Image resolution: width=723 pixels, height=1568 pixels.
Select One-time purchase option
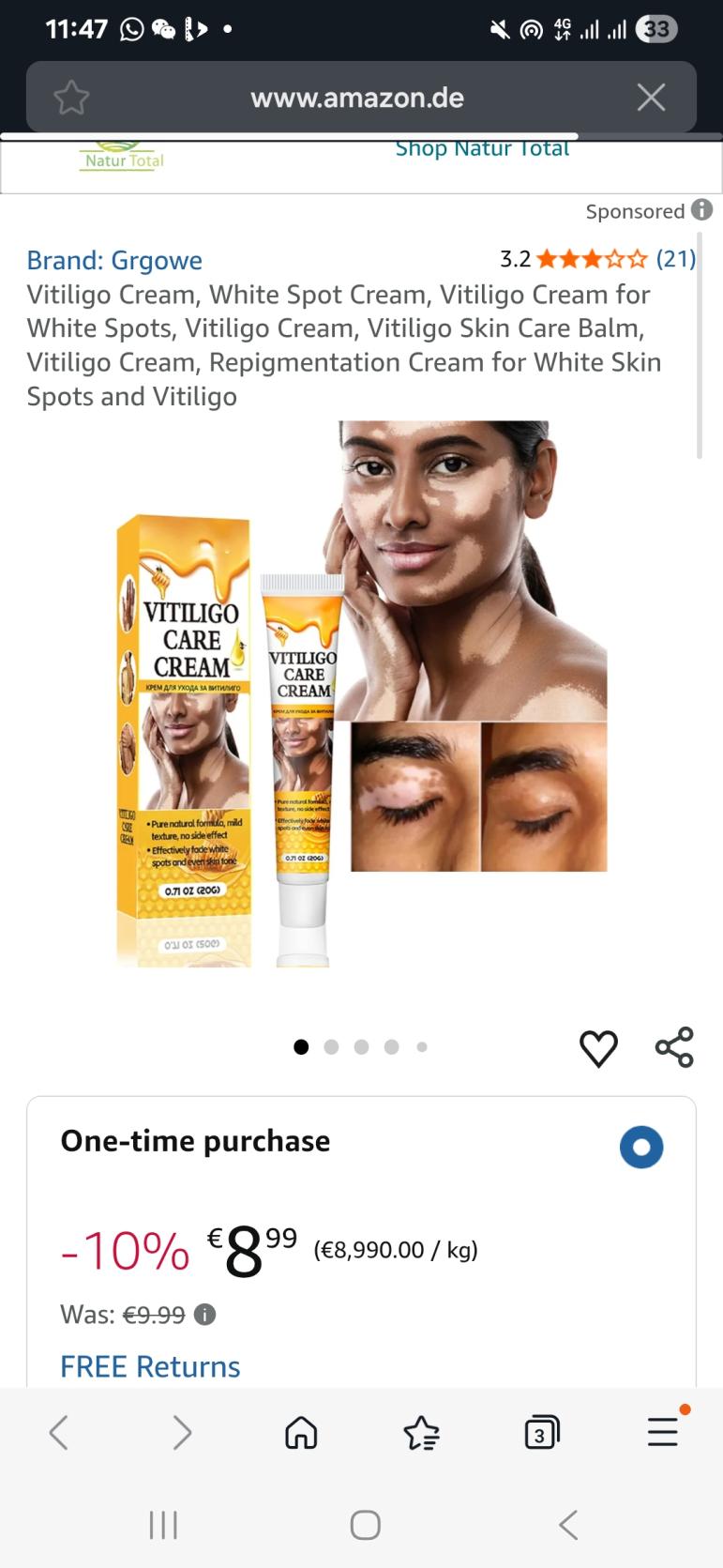(641, 1147)
